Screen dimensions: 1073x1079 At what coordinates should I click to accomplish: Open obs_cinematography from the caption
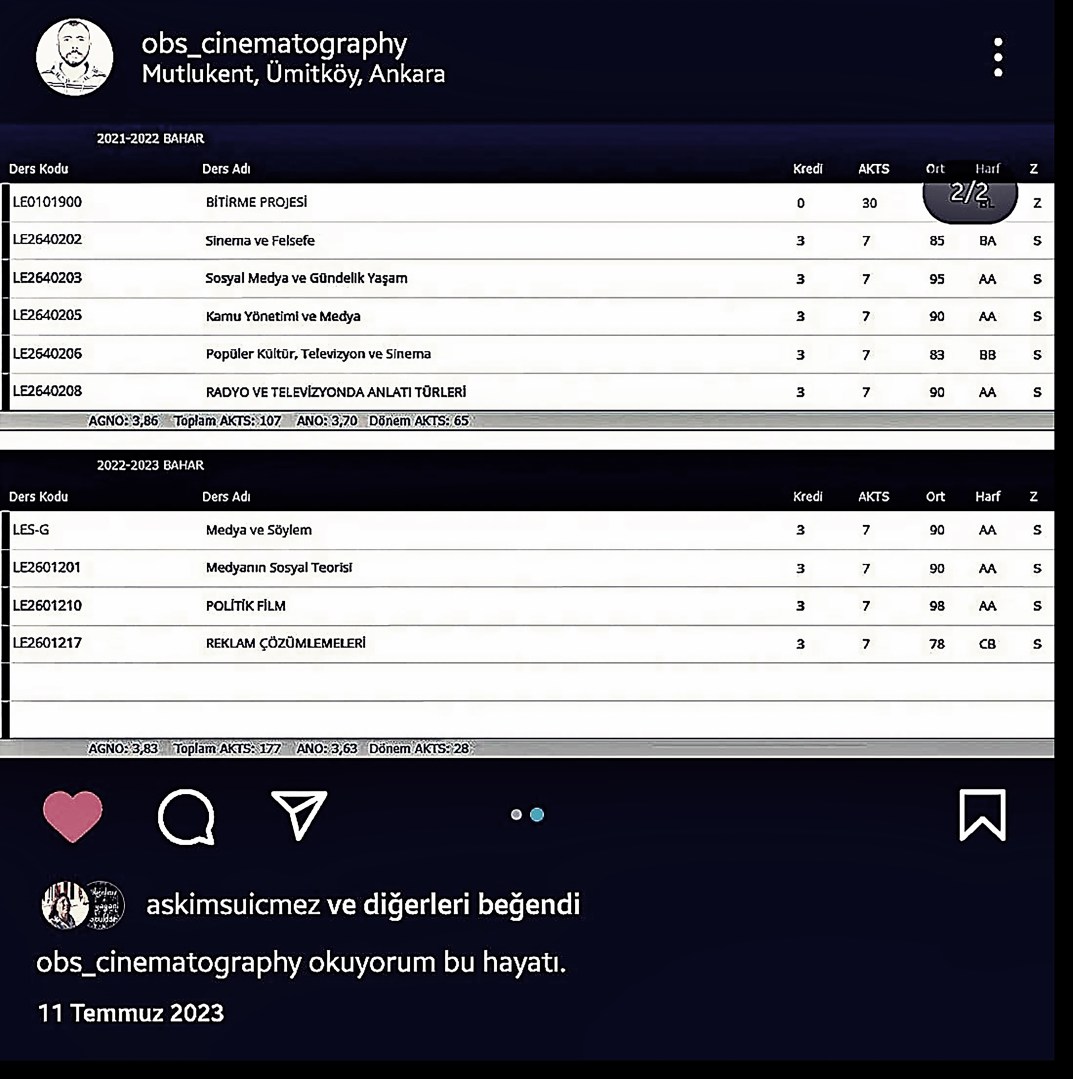(168, 963)
